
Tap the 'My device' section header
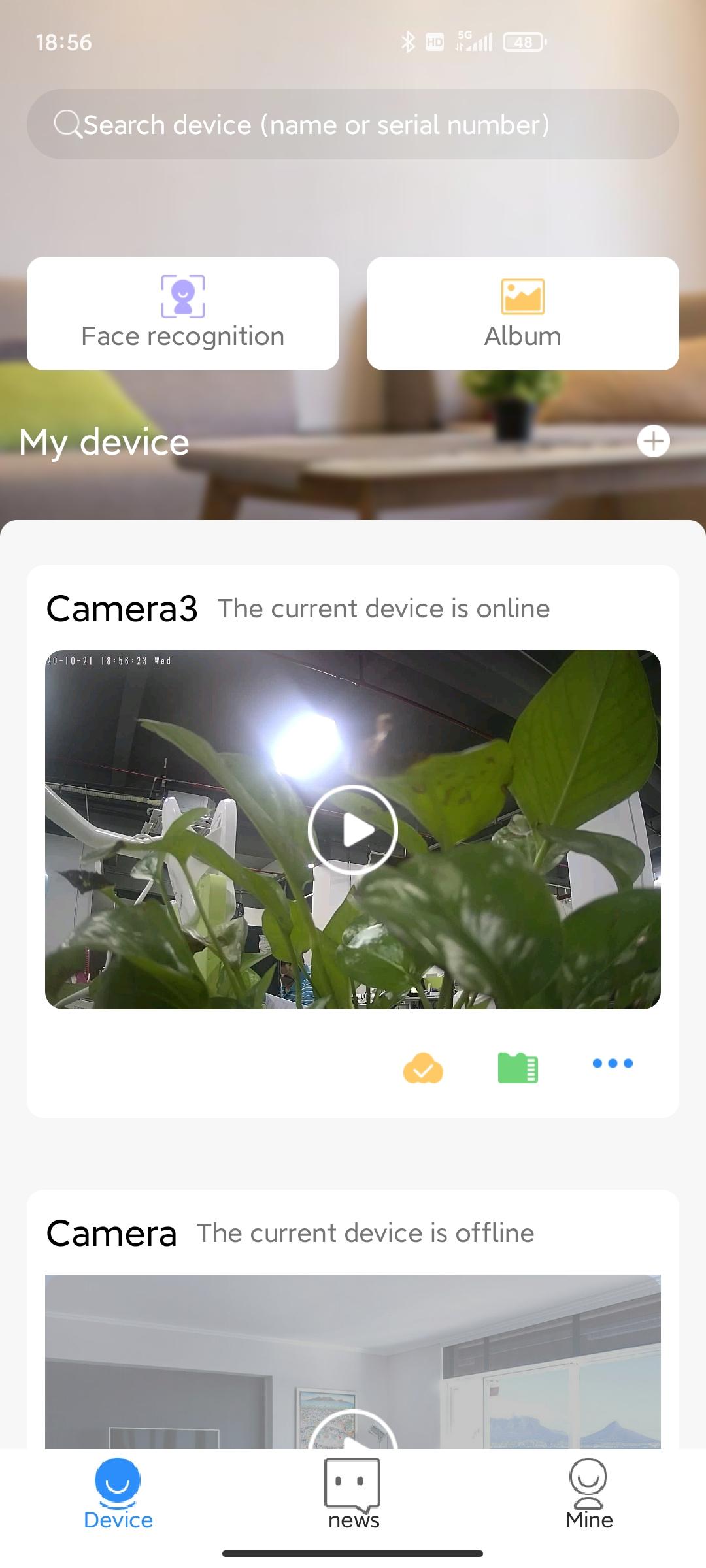(x=103, y=442)
